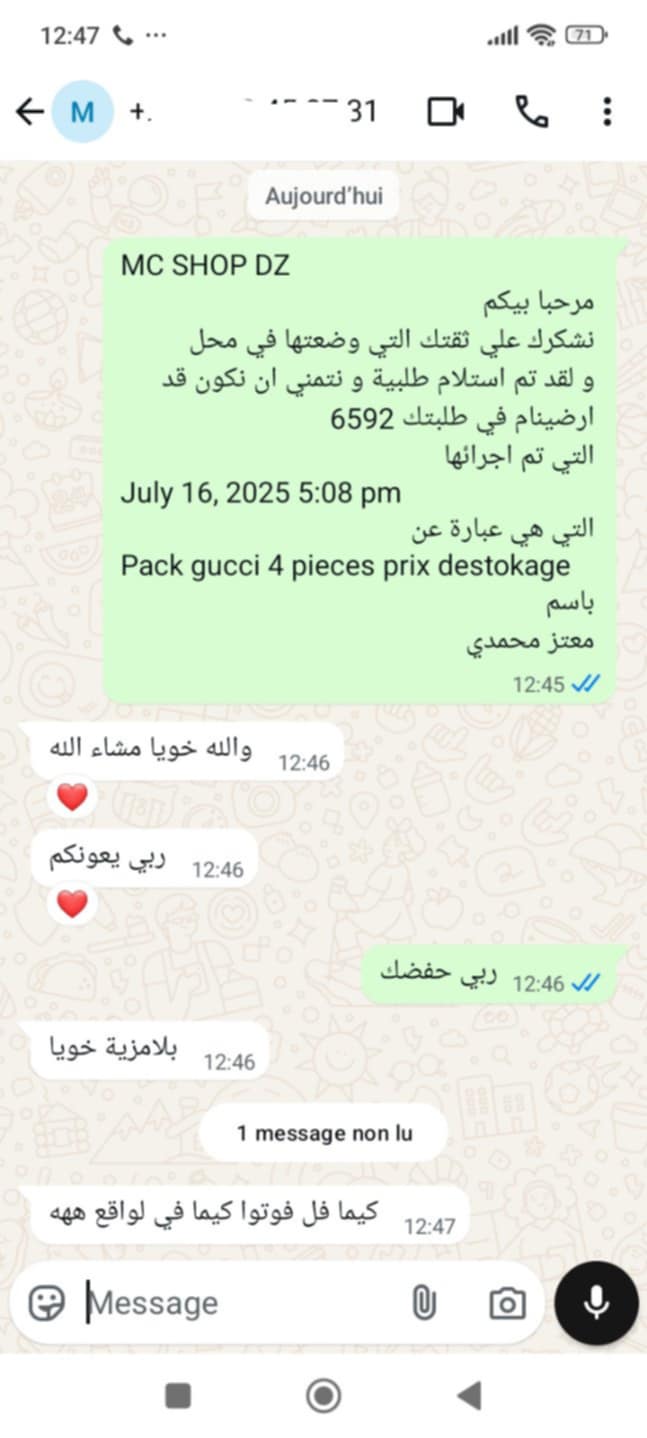The image size is (647, 1438).
Task: Attach a file with the paperclip
Action: click(424, 1302)
